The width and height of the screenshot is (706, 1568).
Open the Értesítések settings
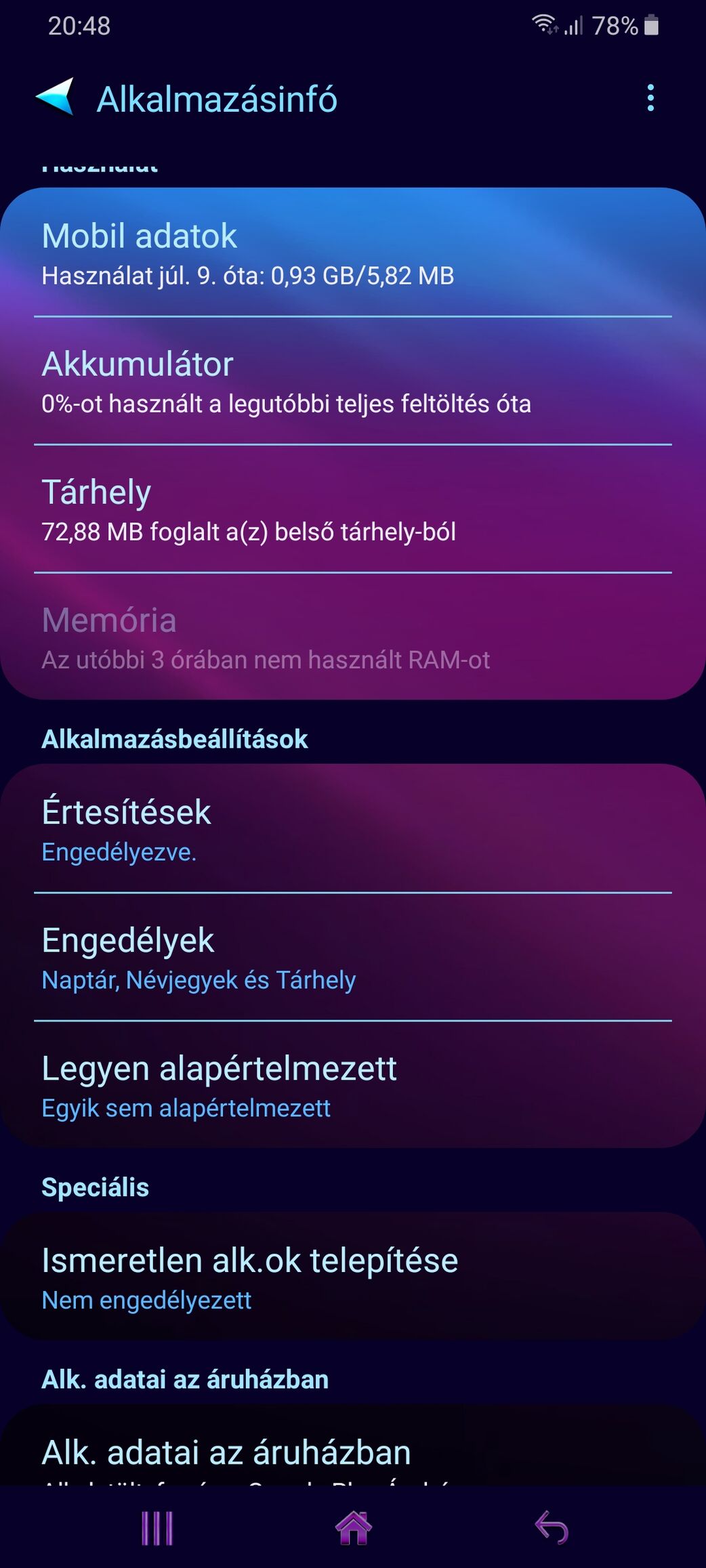tap(353, 828)
